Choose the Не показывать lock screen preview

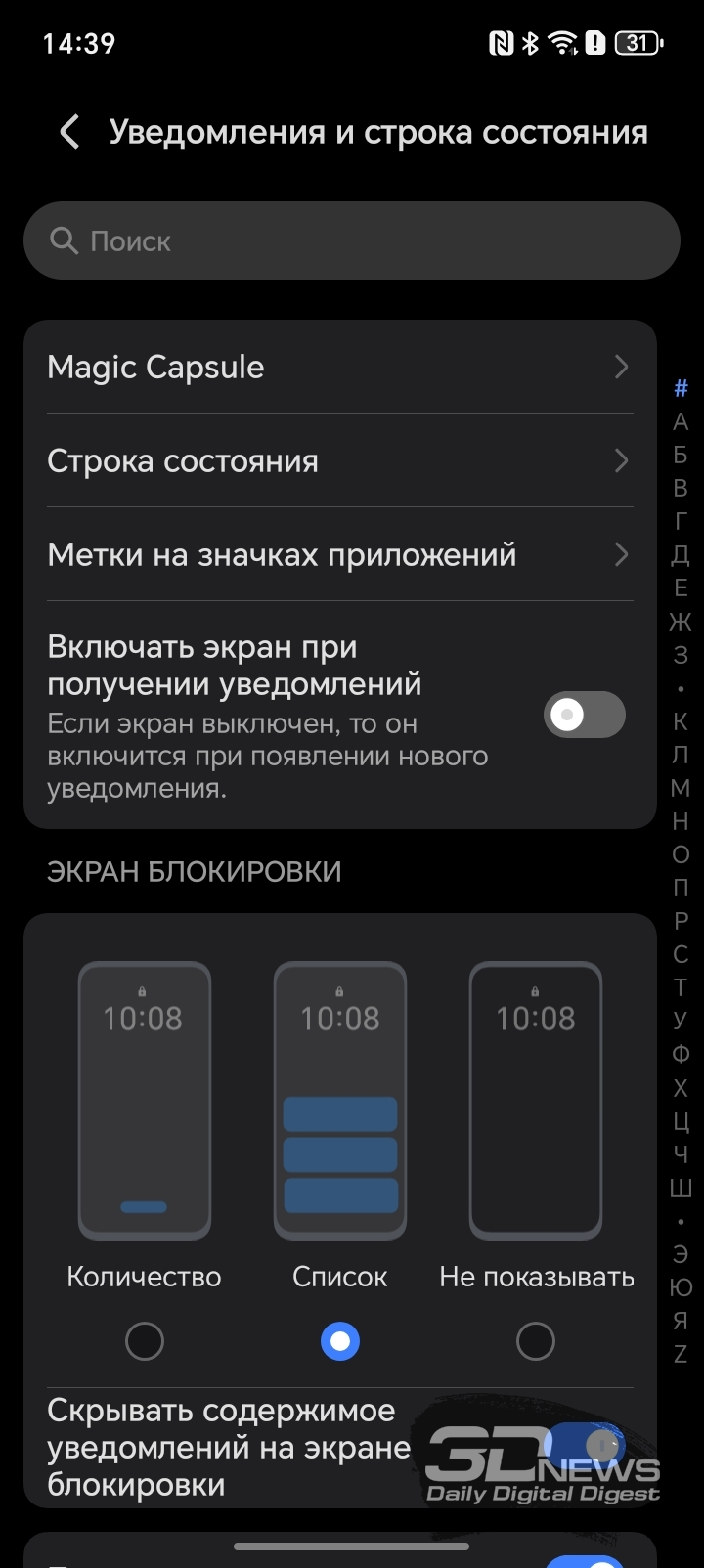click(x=536, y=1100)
